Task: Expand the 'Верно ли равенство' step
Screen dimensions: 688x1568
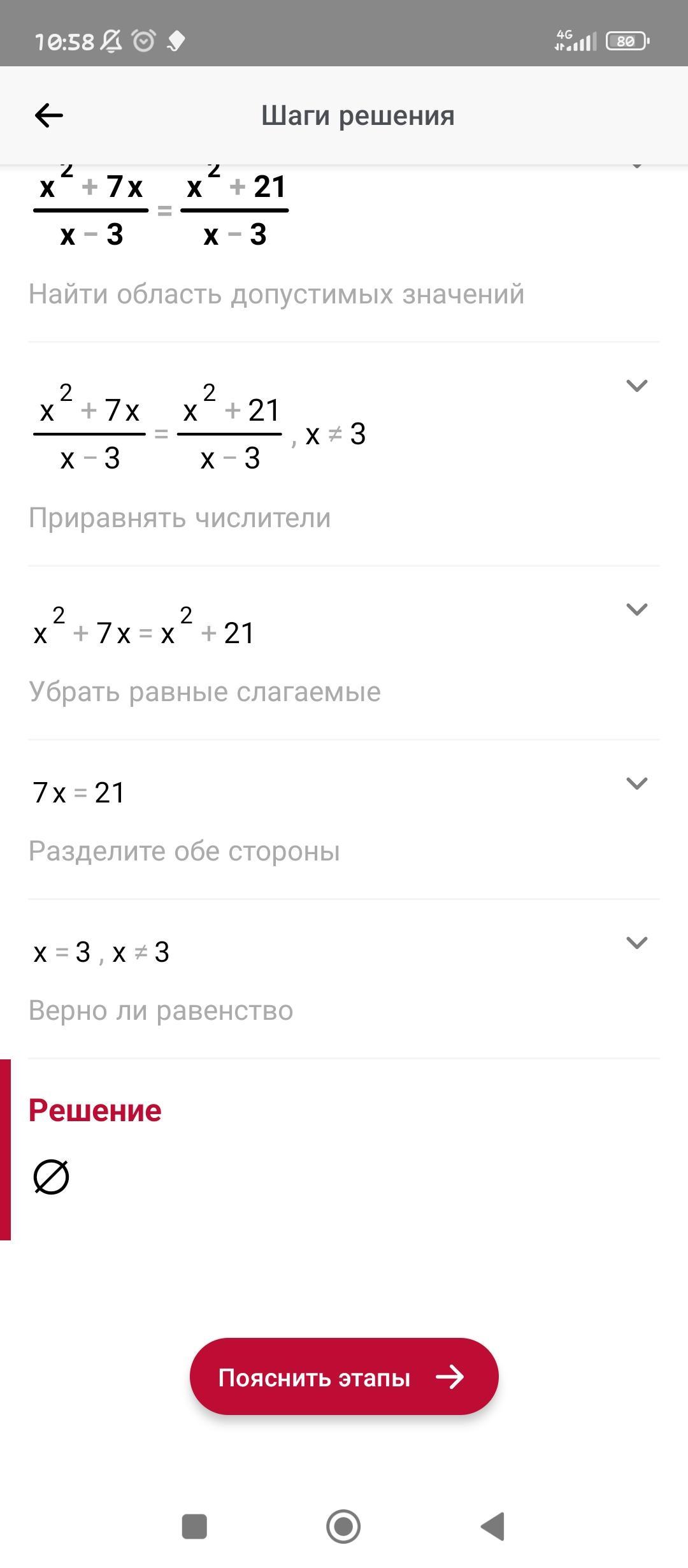Action: [x=636, y=943]
